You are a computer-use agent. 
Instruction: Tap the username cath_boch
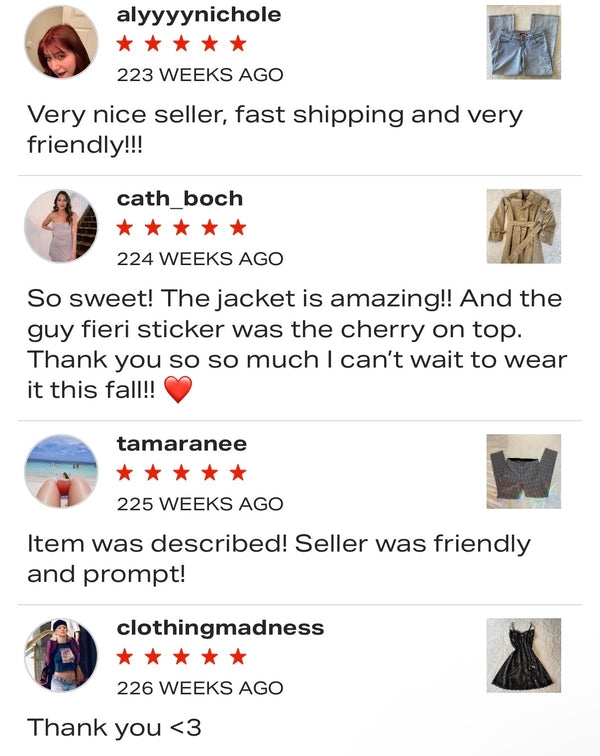pos(180,198)
